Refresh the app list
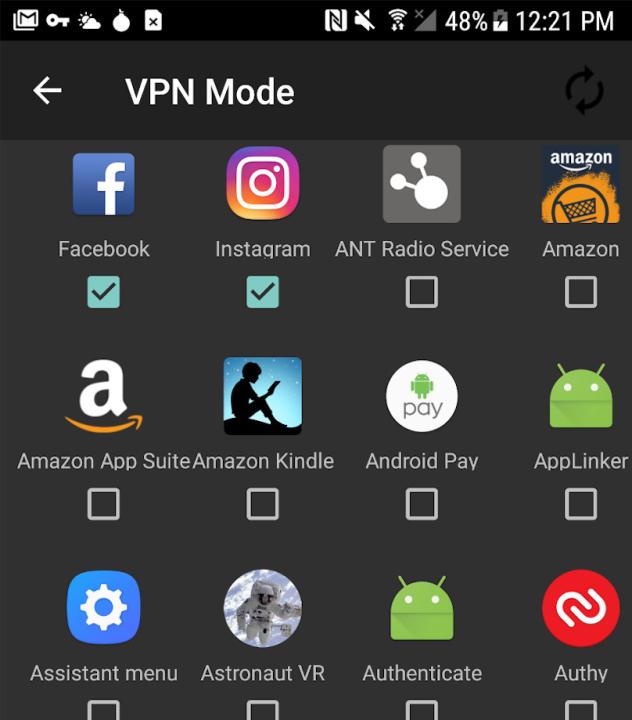Image resolution: width=632 pixels, height=720 pixels. 584,92
